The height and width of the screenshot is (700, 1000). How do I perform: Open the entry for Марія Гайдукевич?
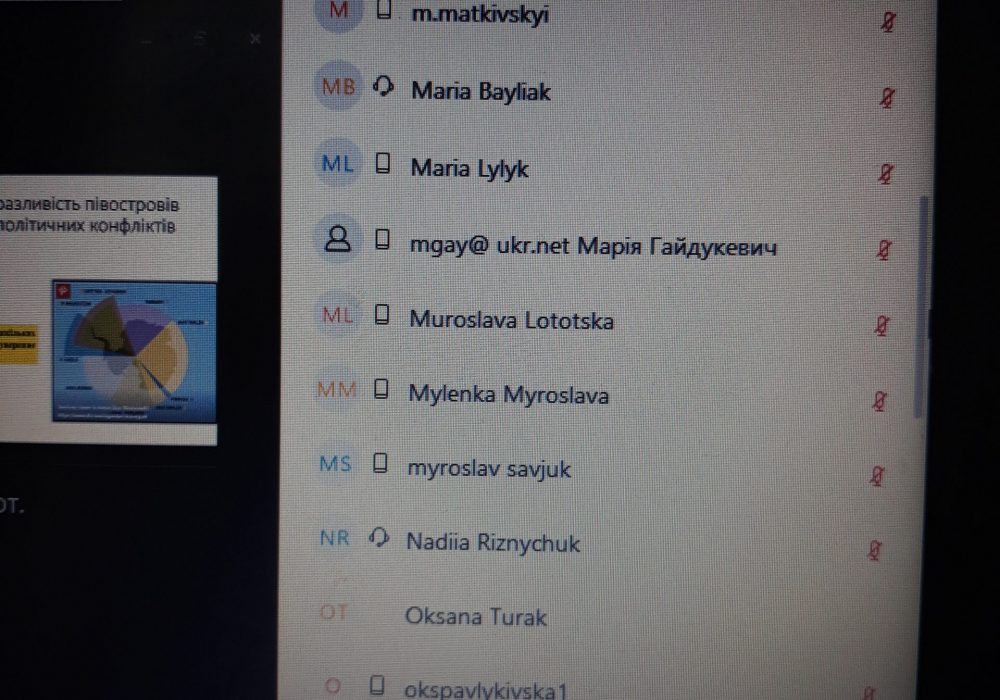click(x=592, y=244)
